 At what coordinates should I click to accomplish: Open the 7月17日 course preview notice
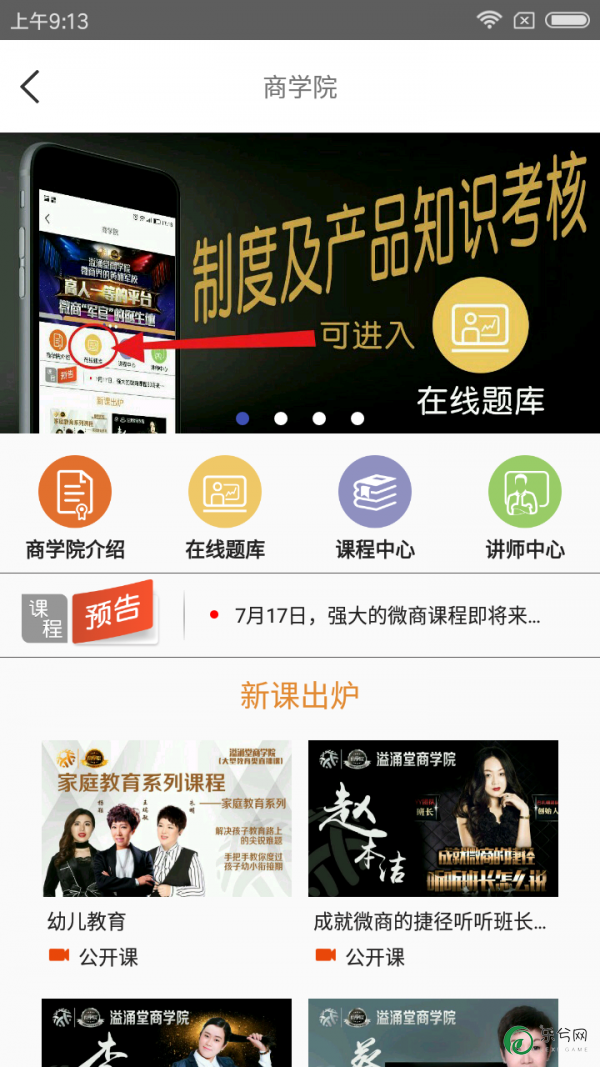[x=386, y=615]
